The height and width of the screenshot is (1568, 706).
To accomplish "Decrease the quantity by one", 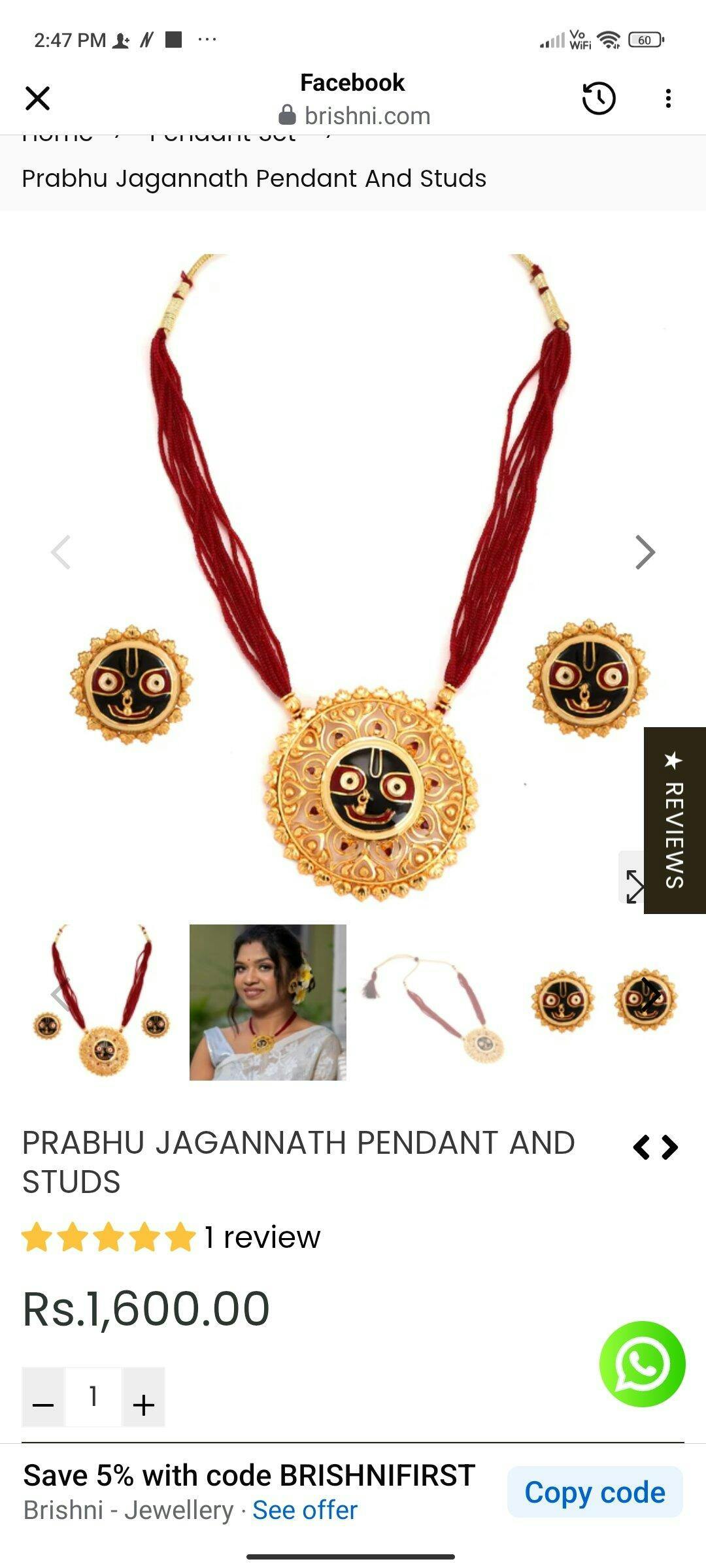I will point(43,1397).
